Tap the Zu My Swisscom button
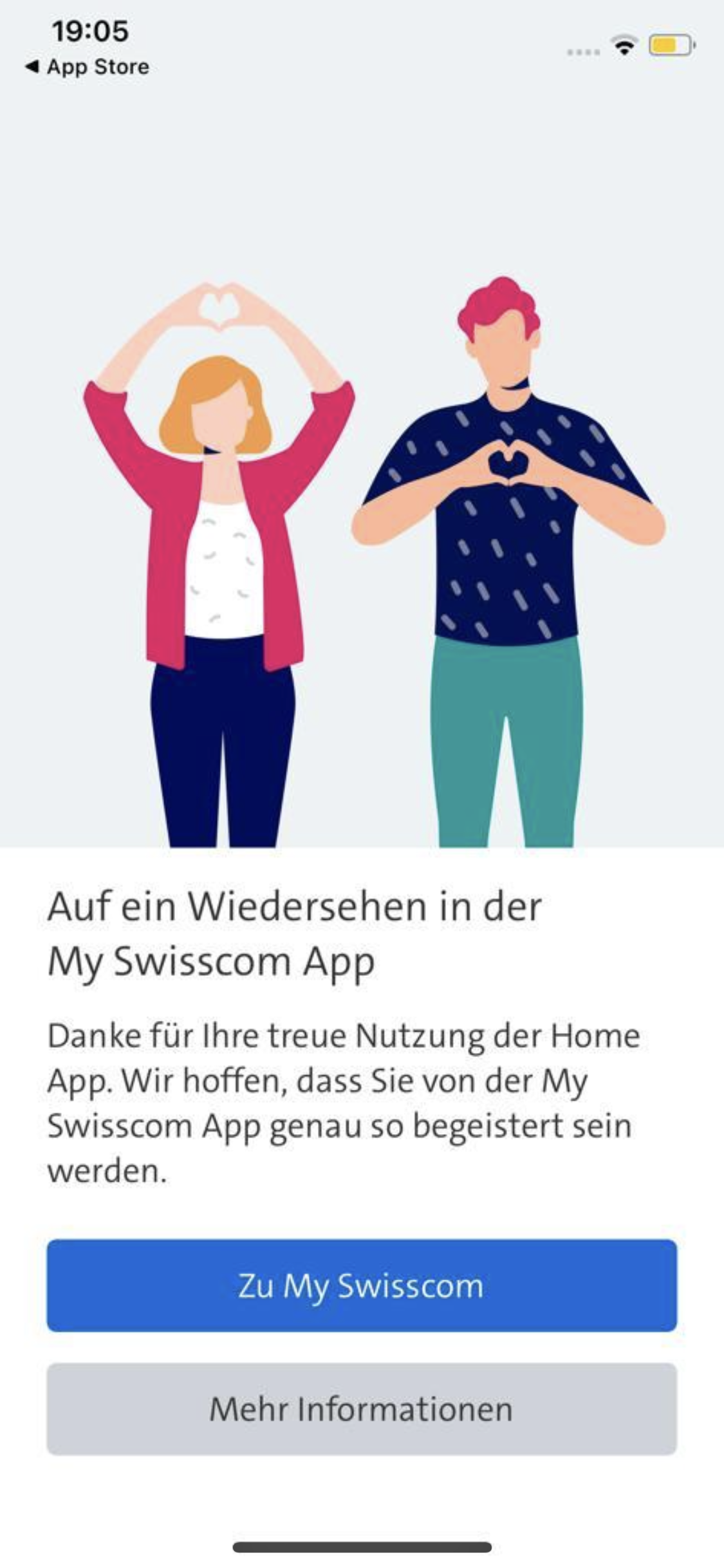Viewport: 724px width, 1568px height. pos(361,1286)
